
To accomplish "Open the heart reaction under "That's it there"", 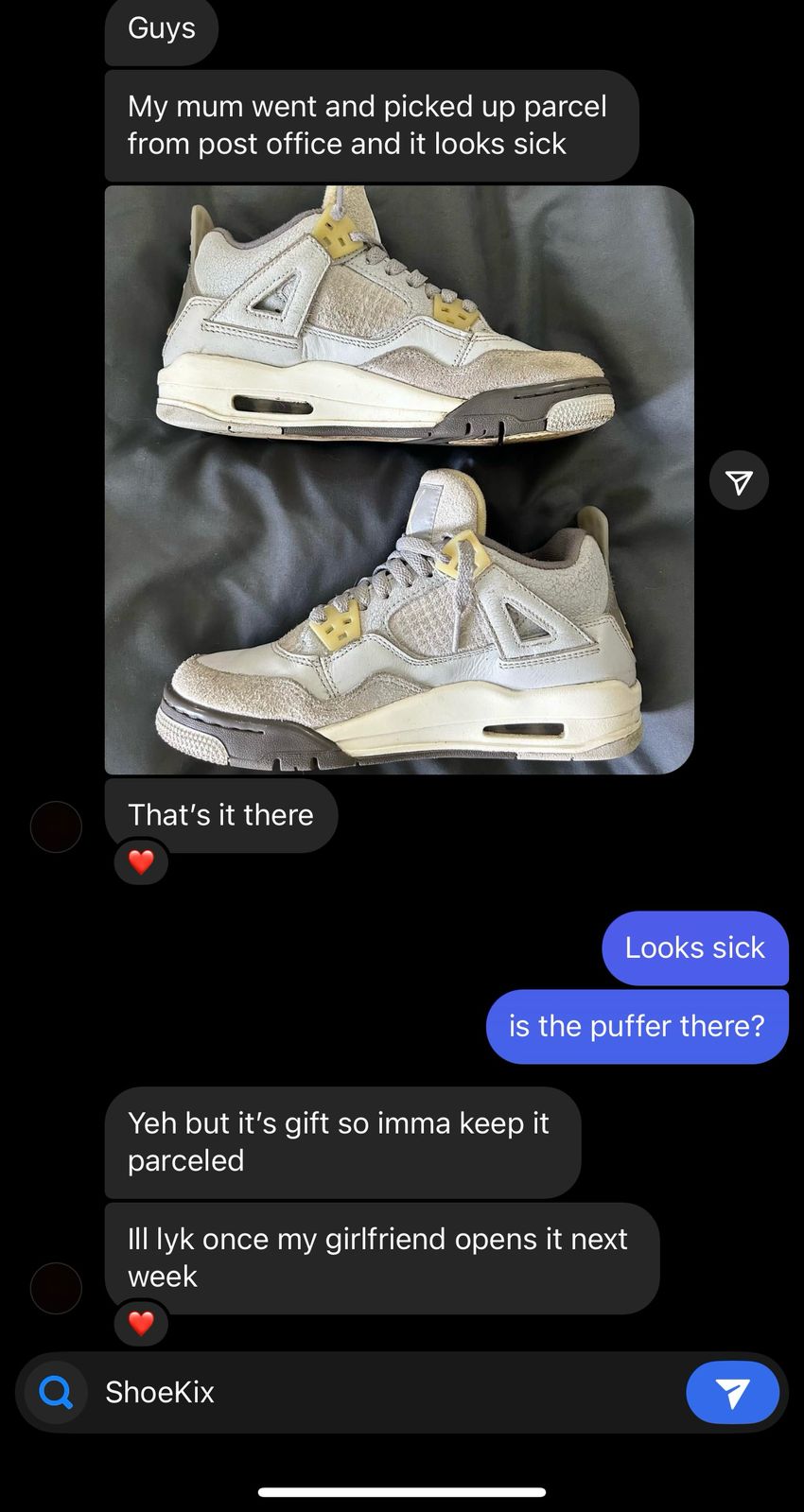I will tap(141, 861).
